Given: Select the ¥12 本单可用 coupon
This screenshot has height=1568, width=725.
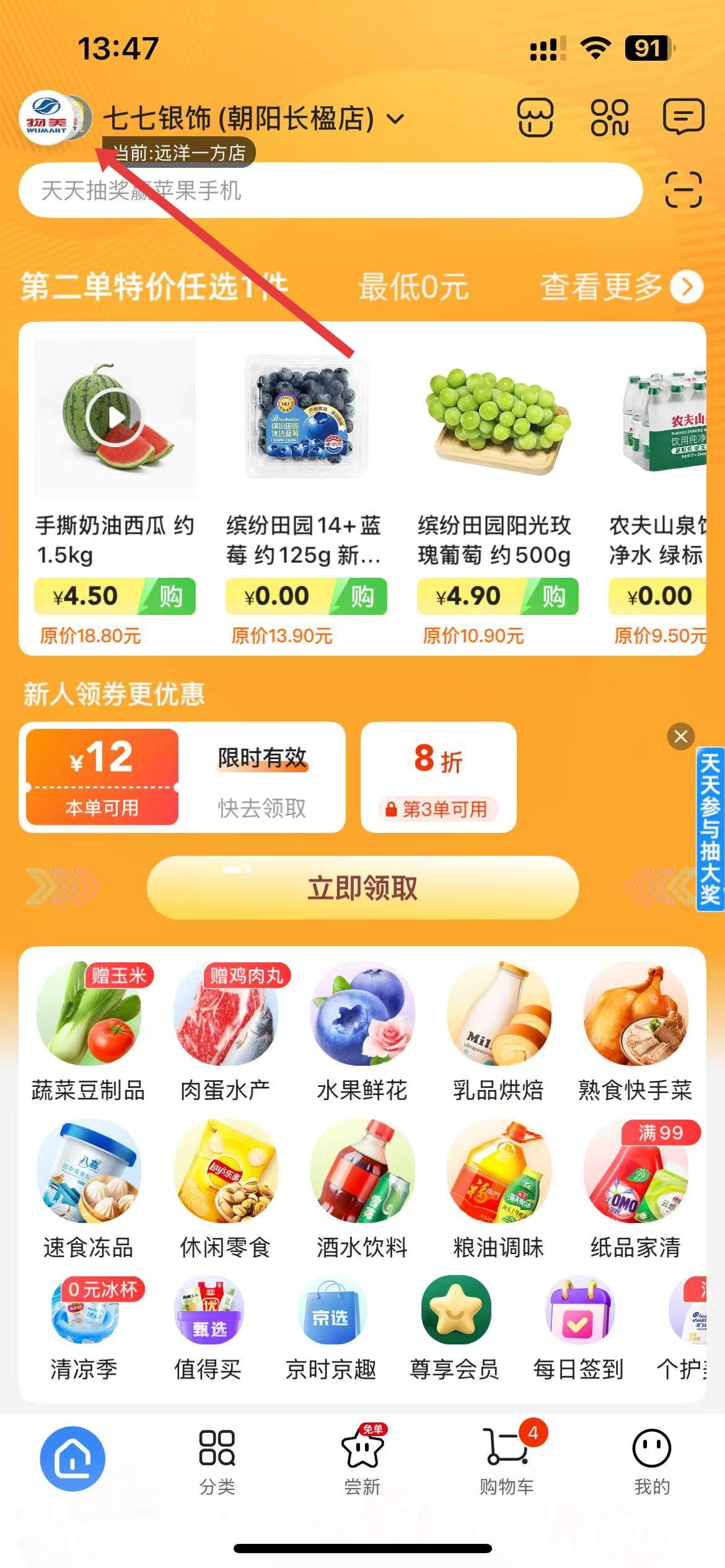Looking at the screenshot, I should 102,777.
